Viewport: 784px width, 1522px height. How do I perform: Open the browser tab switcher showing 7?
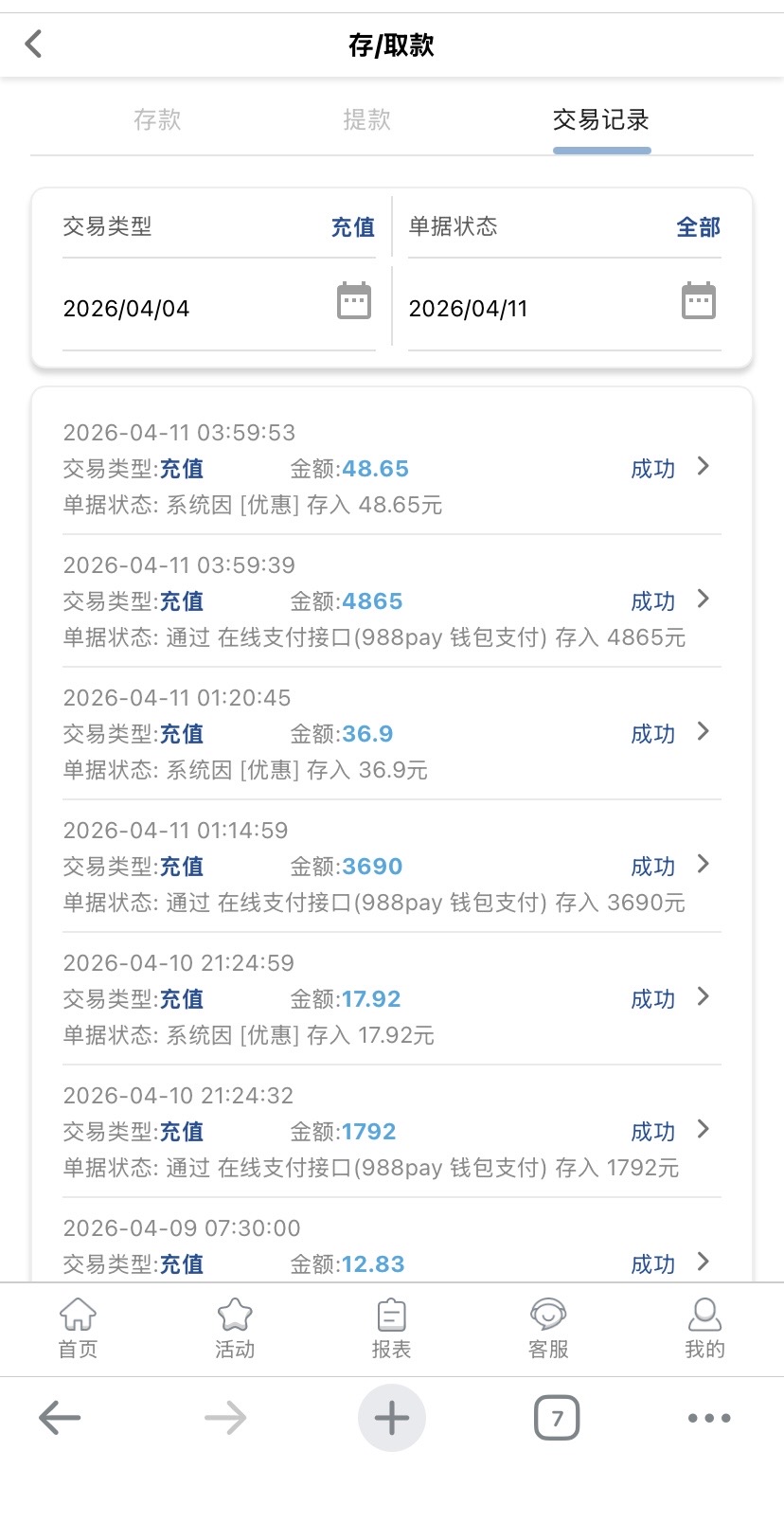(557, 1418)
